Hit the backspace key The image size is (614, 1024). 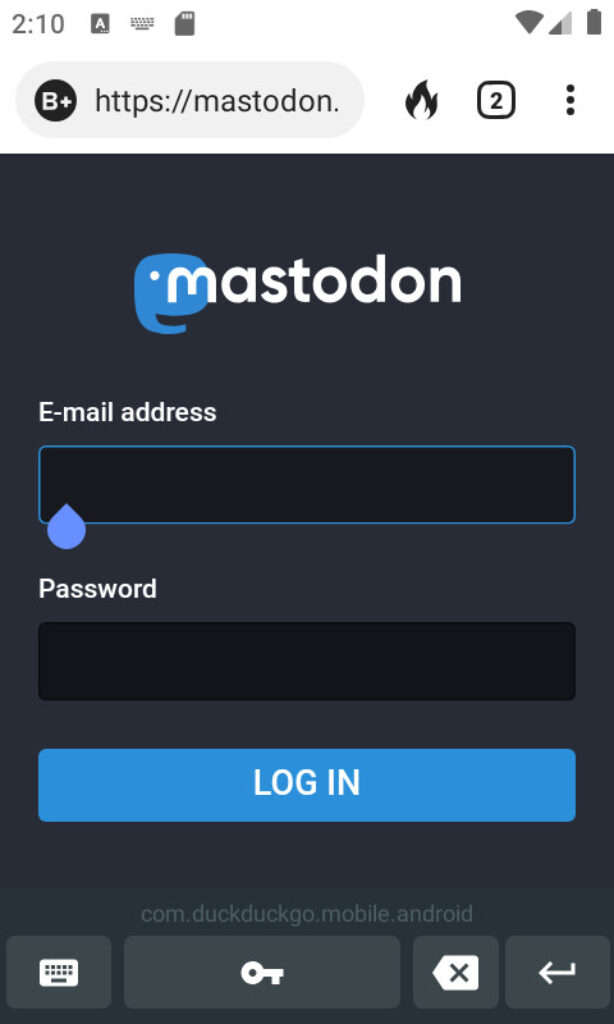pos(455,972)
